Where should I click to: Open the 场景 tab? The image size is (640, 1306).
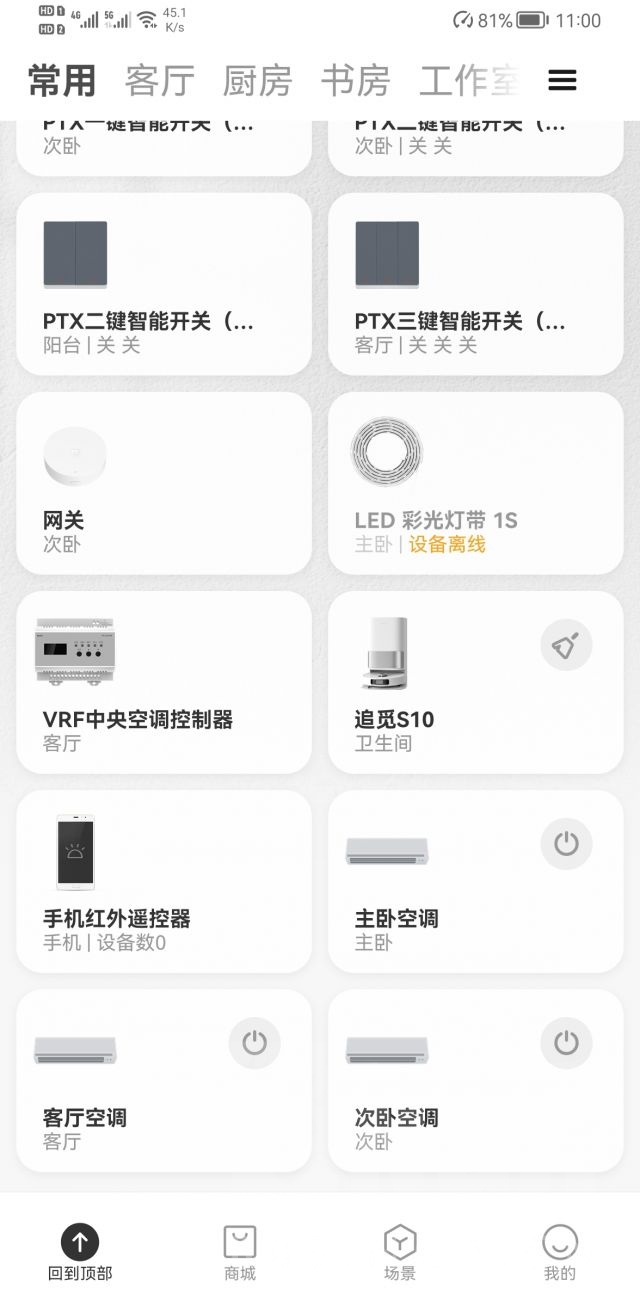pos(400,1254)
